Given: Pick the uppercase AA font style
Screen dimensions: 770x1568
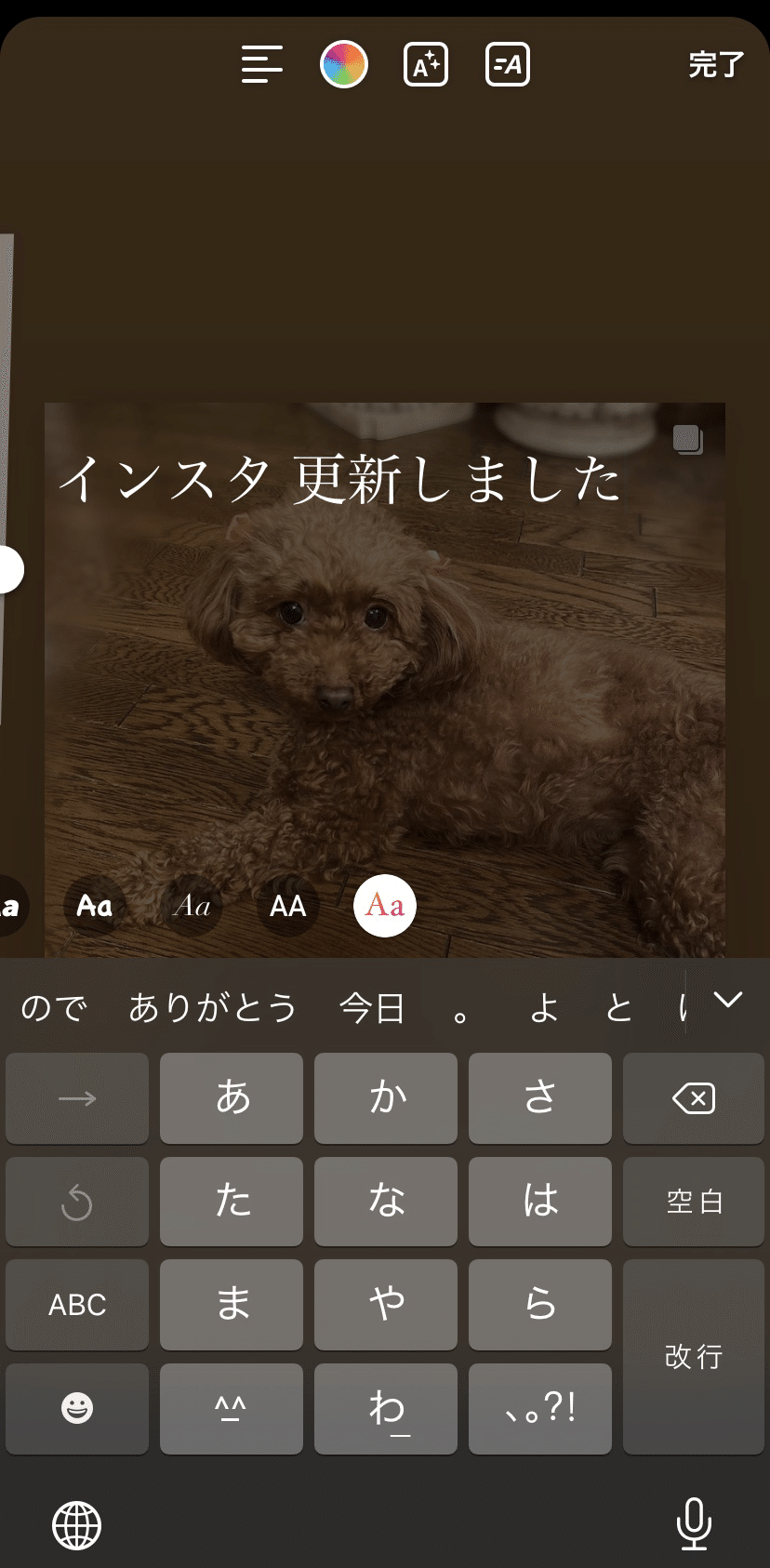Looking at the screenshot, I should [288, 906].
